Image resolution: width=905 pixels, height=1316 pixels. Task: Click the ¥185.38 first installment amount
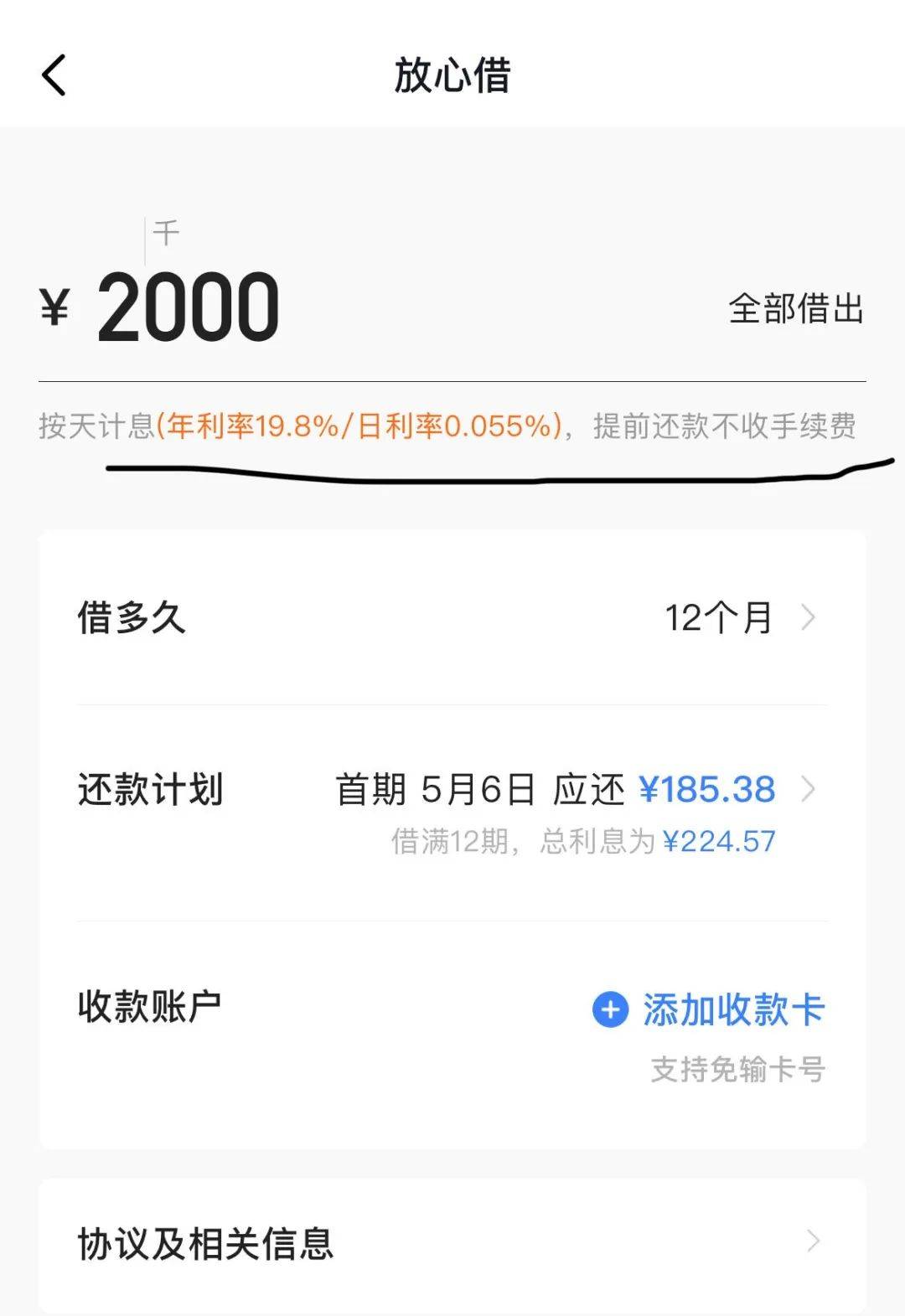tap(708, 788)
